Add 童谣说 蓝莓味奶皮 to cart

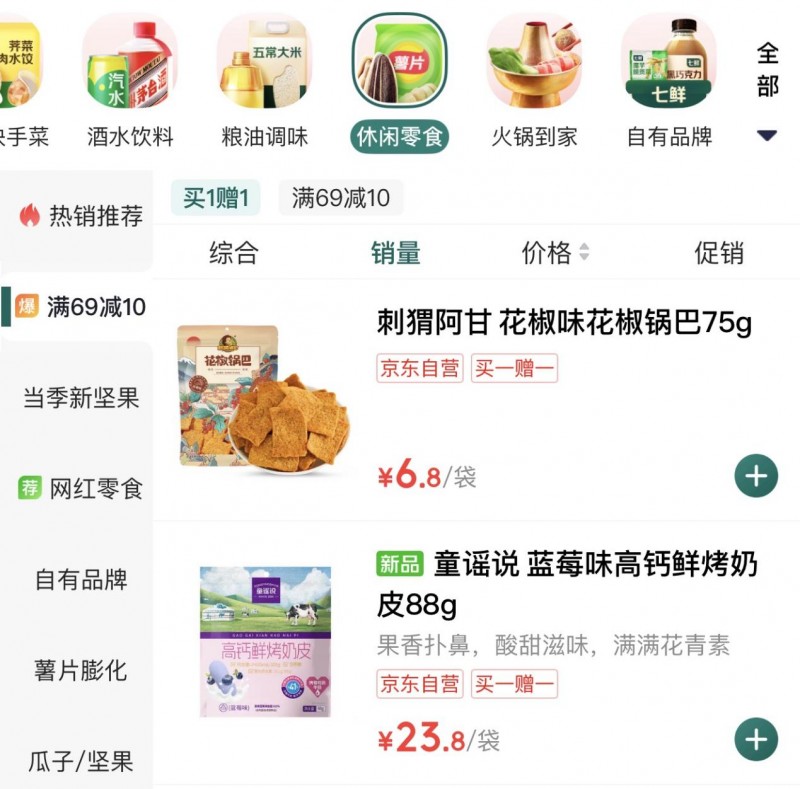click(x=756, y=739)
